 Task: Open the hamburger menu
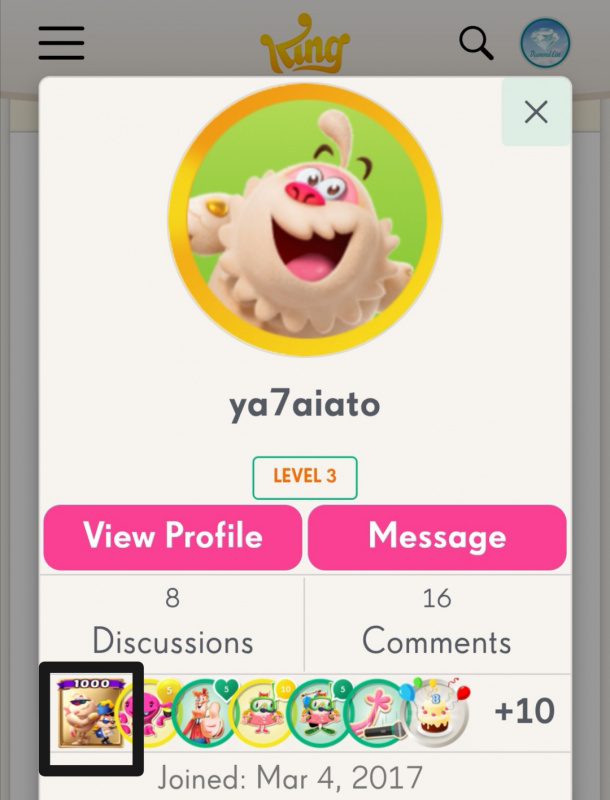[61, 42]
